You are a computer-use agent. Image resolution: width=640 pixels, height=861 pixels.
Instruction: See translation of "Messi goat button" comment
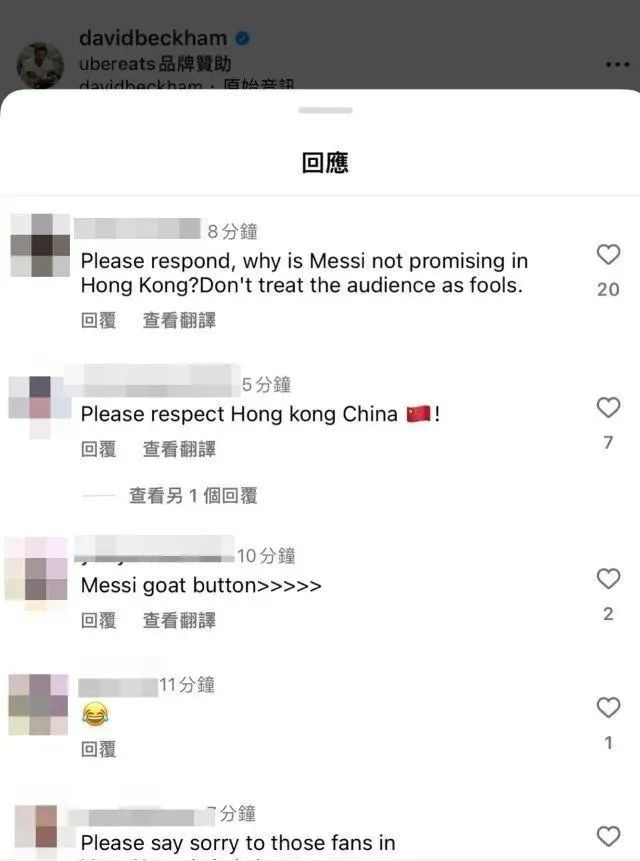pyautogui.click(x=179, y=620)
